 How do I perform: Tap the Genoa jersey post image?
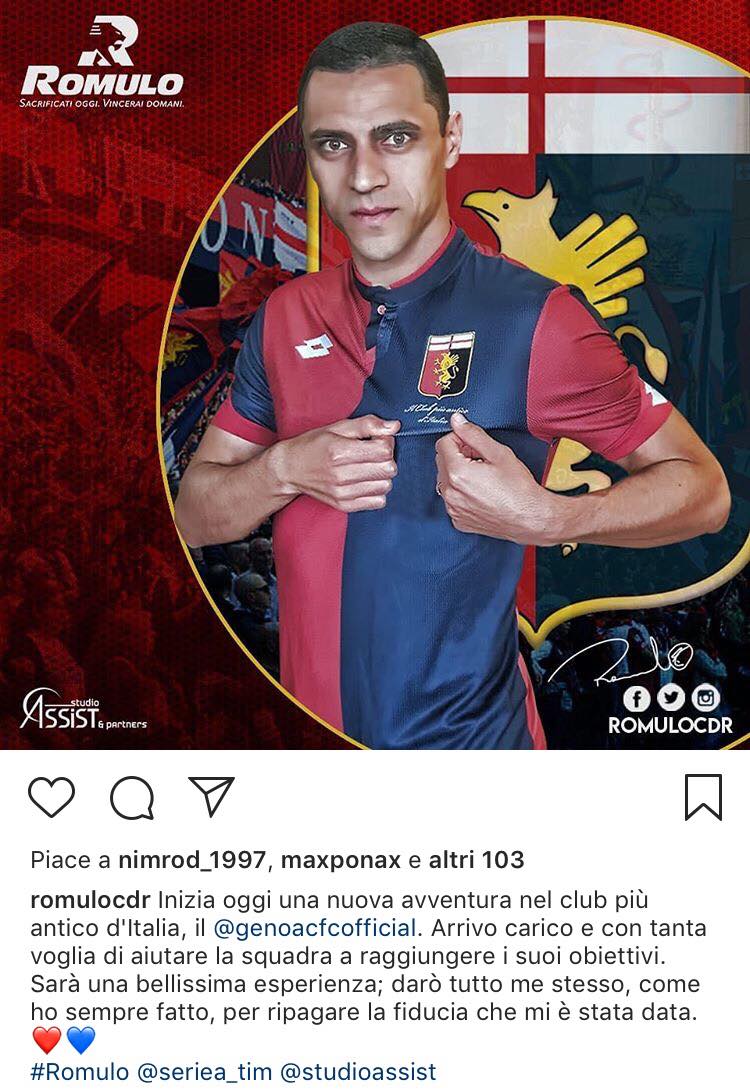[375, 375]
